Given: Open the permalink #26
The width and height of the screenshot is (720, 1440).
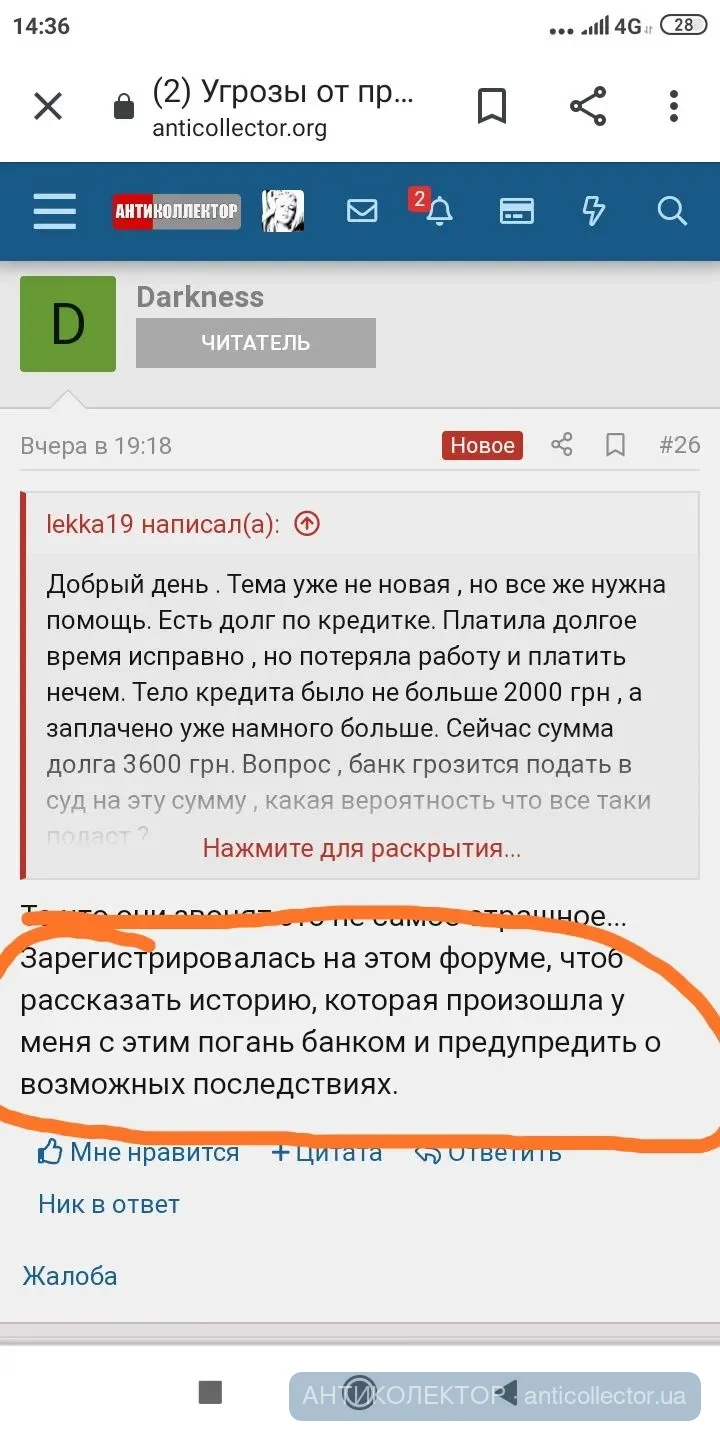Looking at the screenshot, I should pyautogui.click(x=679, y=445).
